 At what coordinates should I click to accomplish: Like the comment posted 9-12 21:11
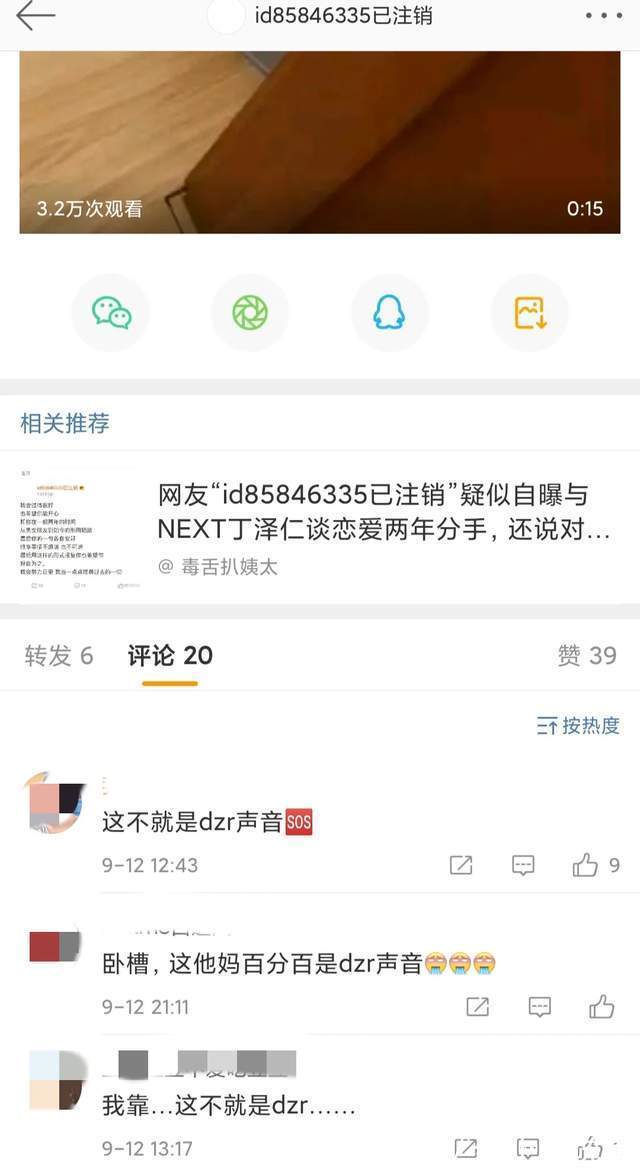click(x=601, y=1006)
